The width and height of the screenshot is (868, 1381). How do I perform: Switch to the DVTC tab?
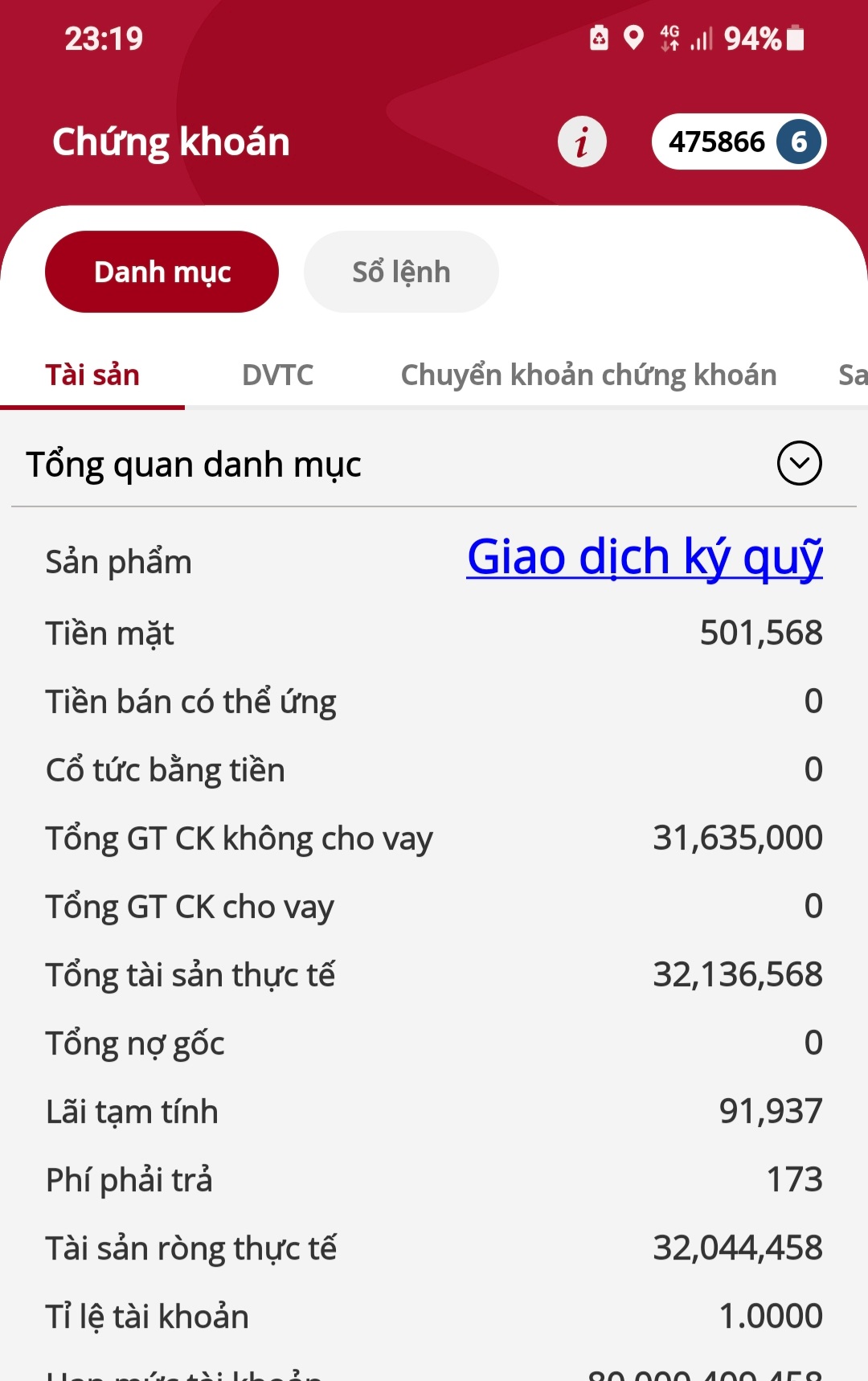pyautogui.click(x=277, y=375)
